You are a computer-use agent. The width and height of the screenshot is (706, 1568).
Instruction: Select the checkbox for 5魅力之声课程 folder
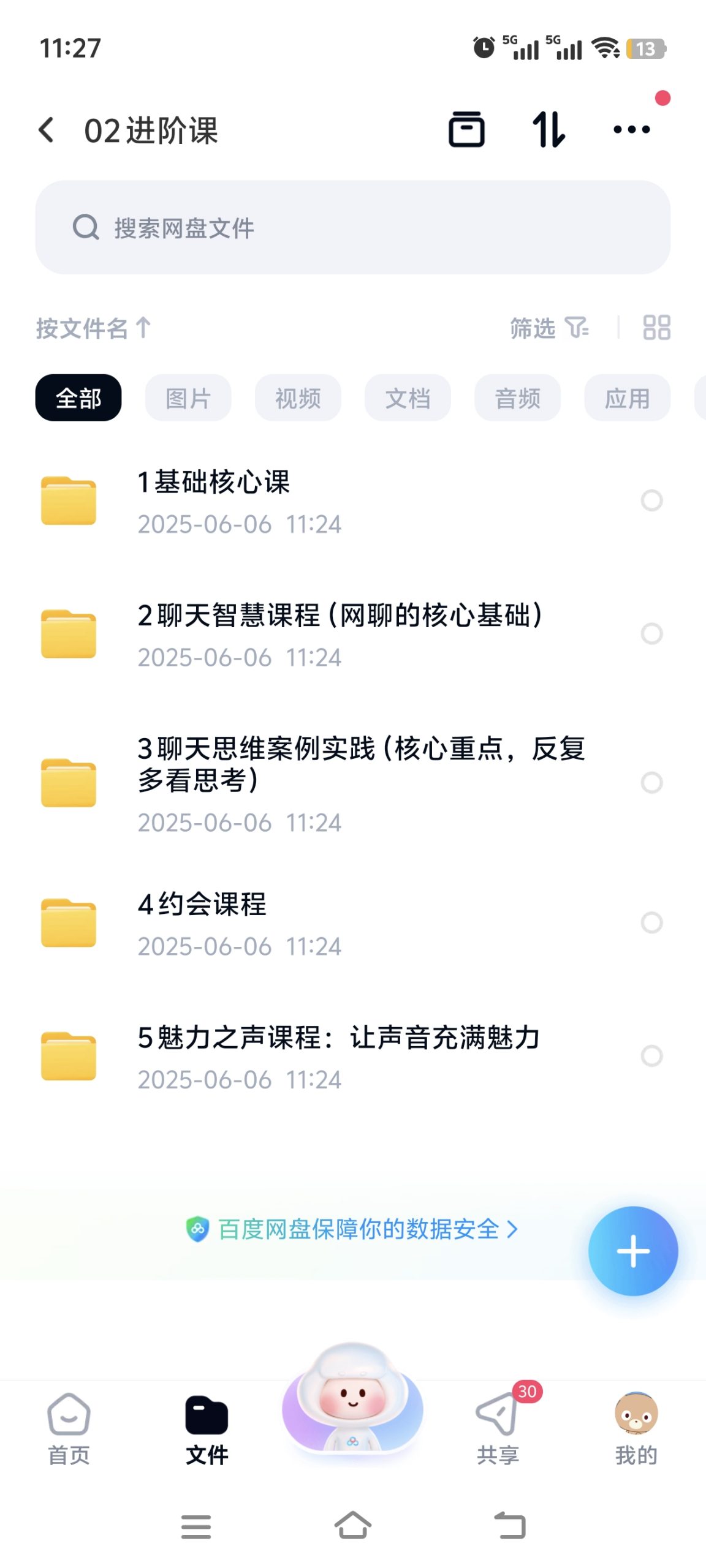[x=651, y=1056]
